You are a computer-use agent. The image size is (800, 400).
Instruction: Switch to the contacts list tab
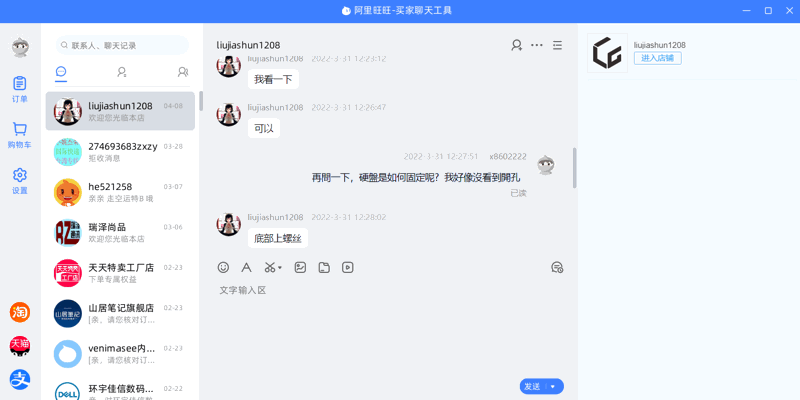click(122, 72)
